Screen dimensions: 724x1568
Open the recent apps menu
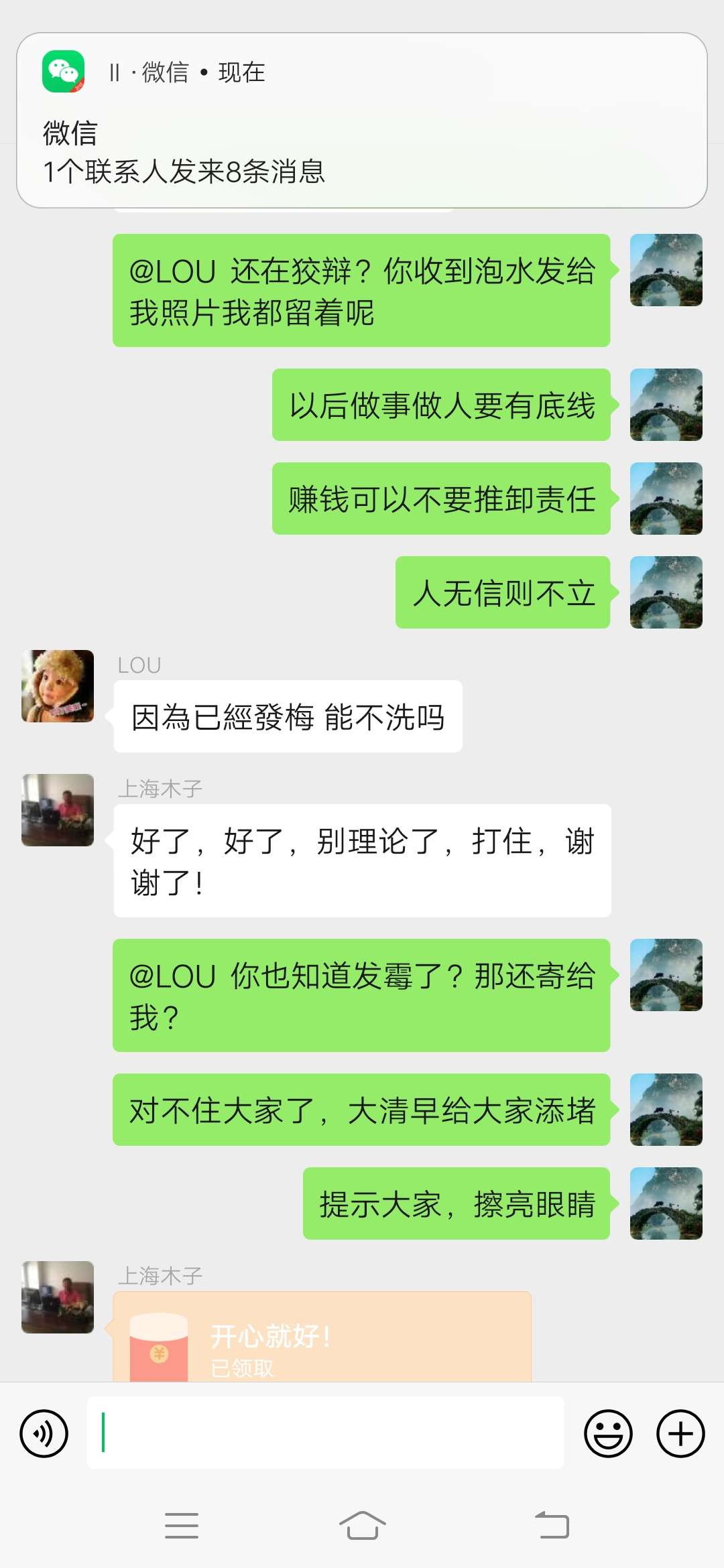tap(182, 1526)
